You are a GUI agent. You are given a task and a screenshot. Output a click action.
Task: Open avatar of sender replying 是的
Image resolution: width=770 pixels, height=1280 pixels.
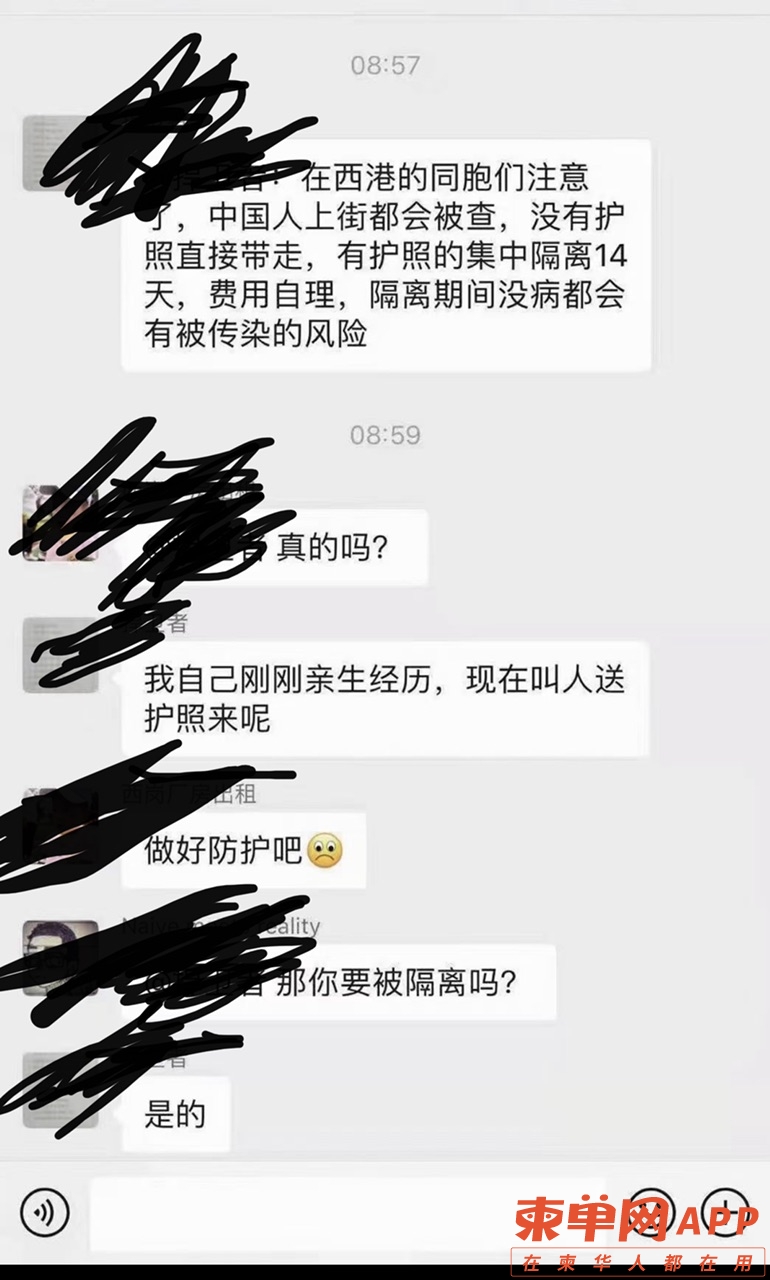click(x=60, y=1090)
